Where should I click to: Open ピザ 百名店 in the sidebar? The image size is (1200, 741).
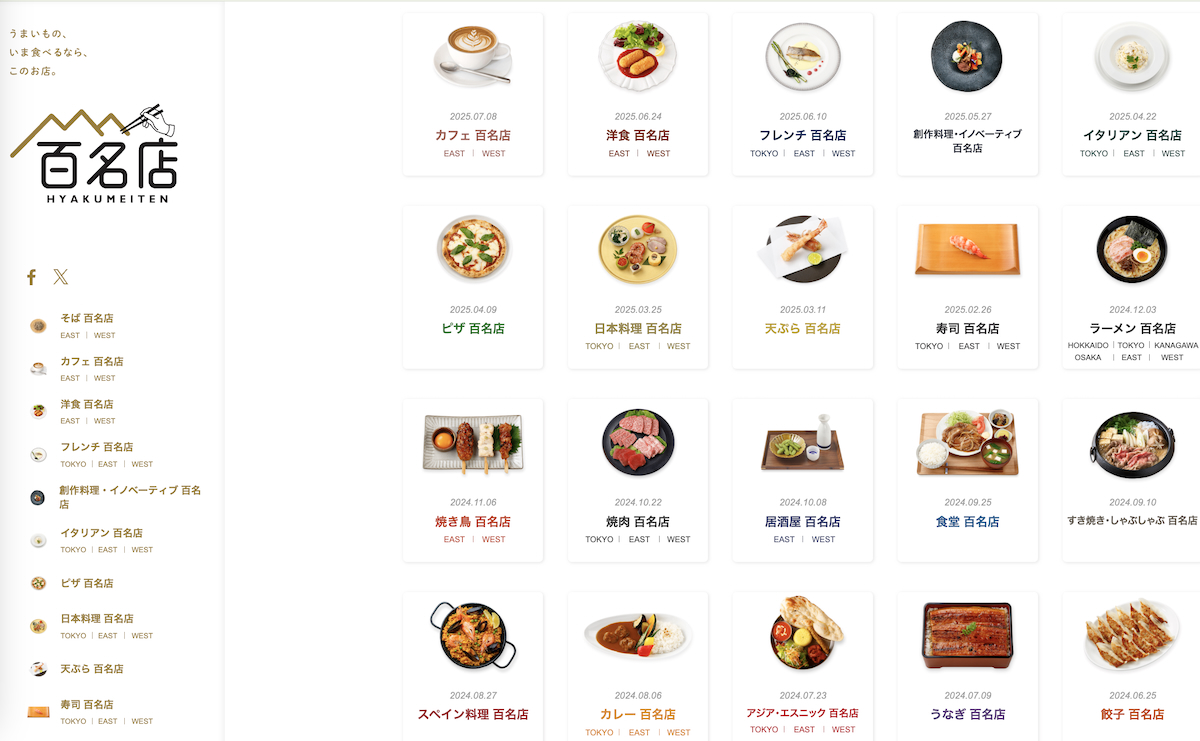pos(87,583)
